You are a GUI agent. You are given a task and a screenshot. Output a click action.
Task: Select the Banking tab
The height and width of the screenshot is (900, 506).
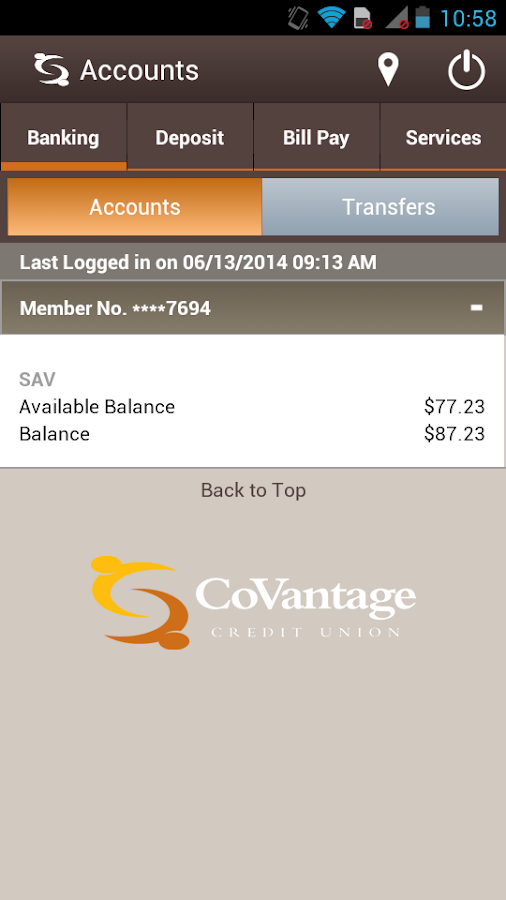pos(63,137)
